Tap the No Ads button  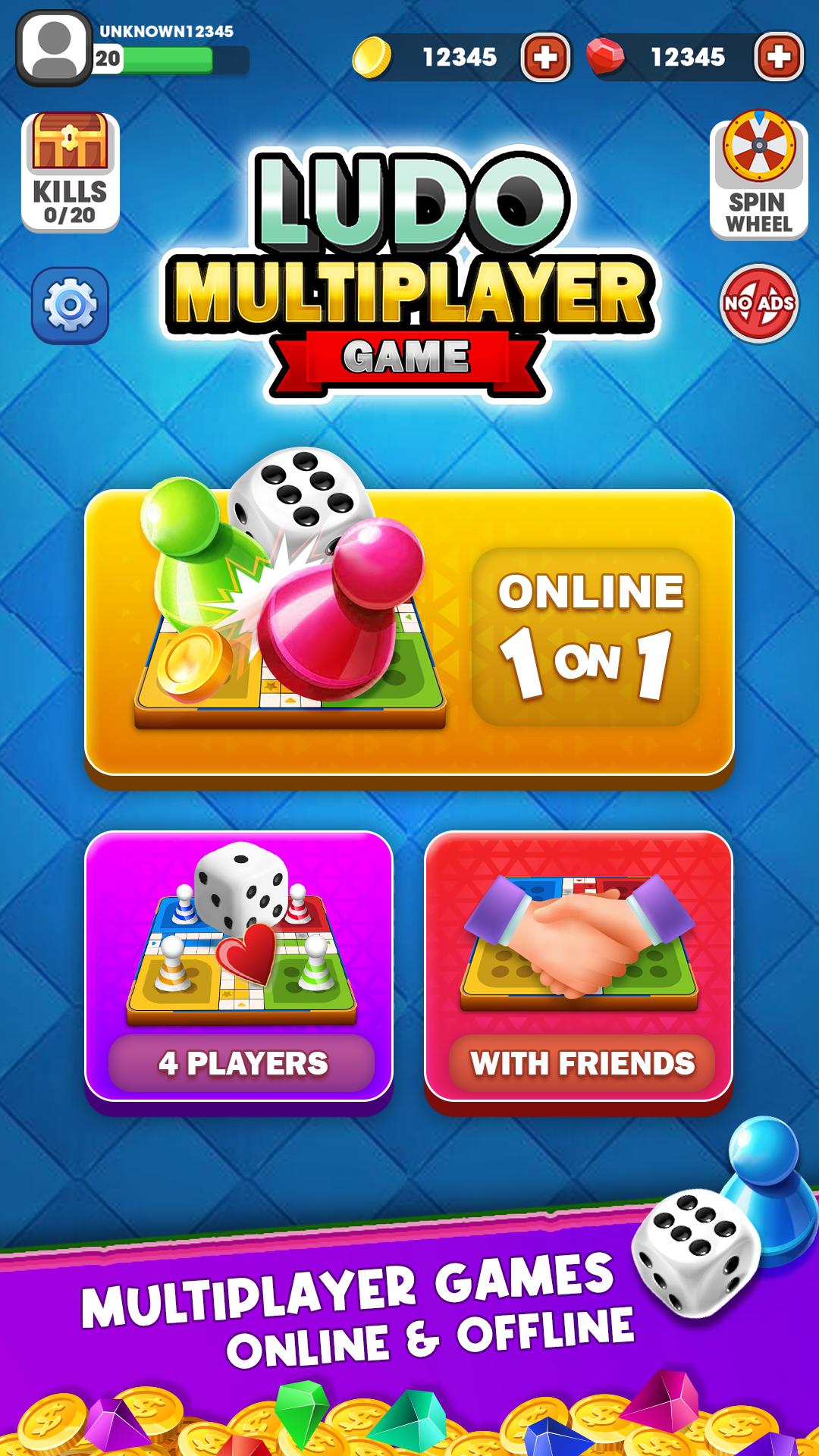[758, 303]
